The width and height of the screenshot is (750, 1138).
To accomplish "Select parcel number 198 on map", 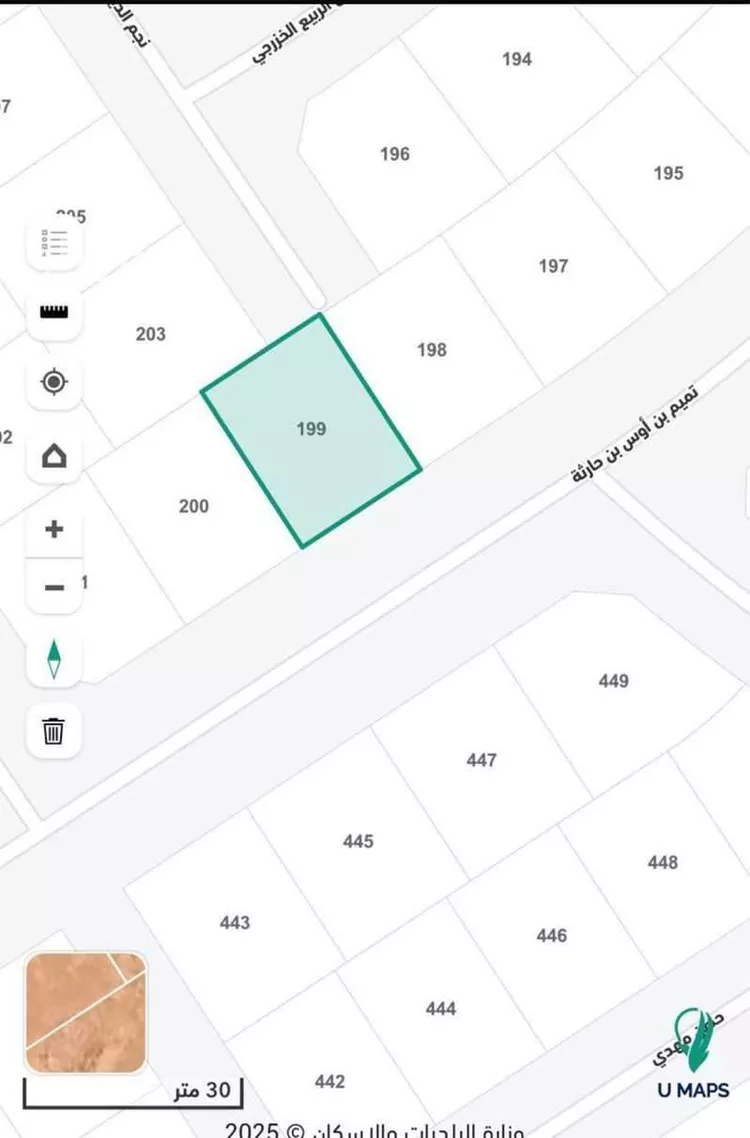I will coord(431,350).
